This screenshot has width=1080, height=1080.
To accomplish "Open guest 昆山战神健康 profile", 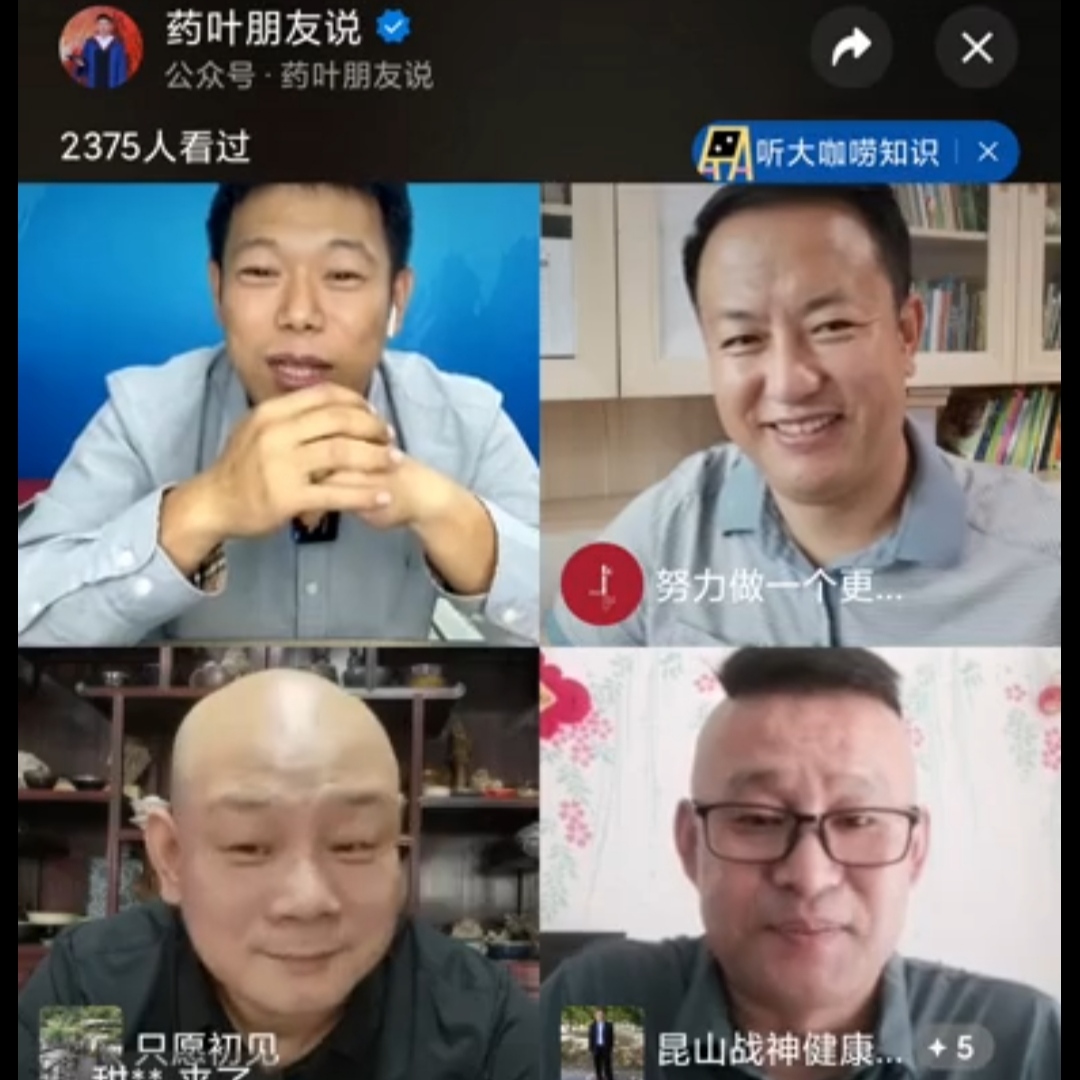I will pos(602,1042).
